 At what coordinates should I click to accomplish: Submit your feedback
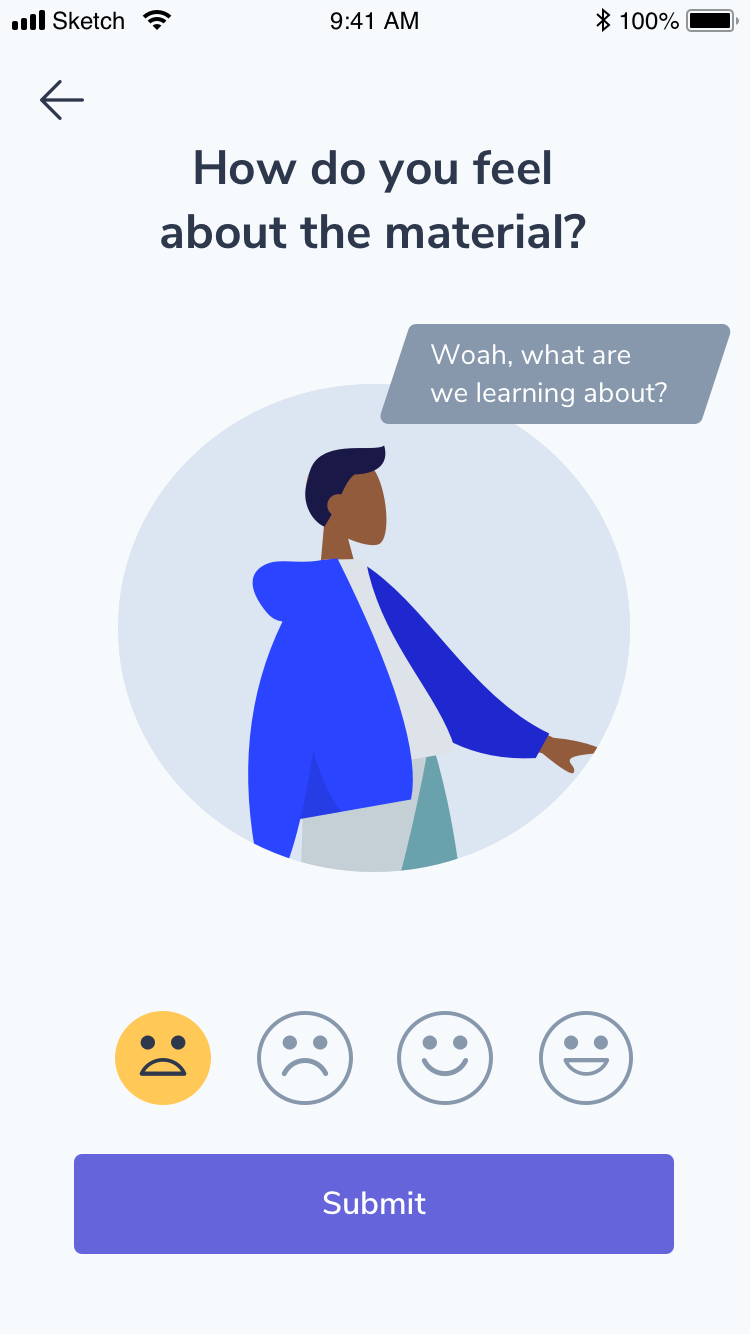coord(374,1203)
